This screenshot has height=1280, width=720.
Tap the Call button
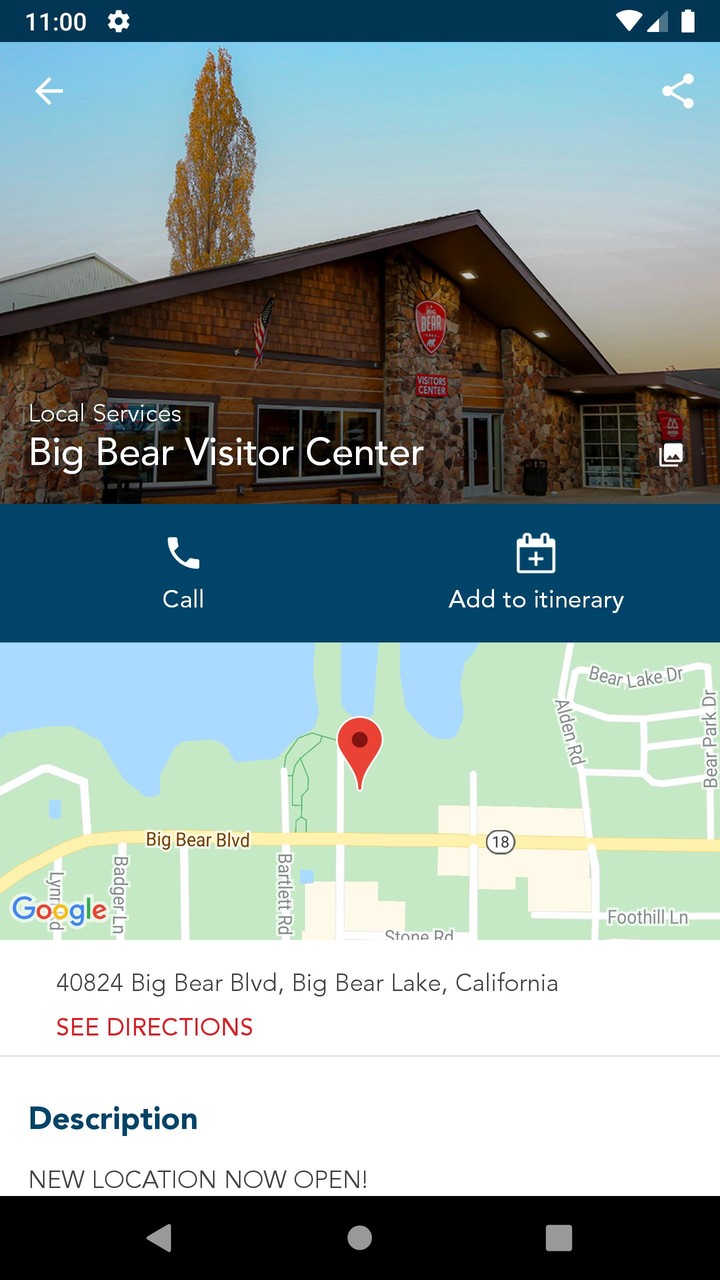[x=182, y=573]
